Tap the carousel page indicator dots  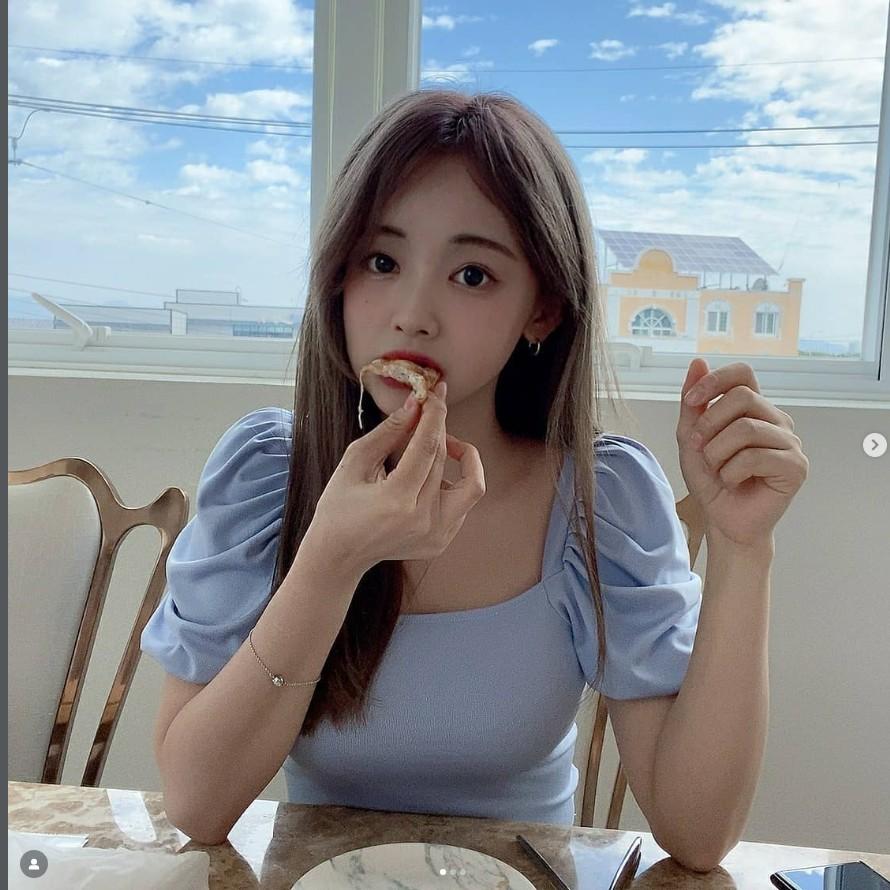[452, 872]
